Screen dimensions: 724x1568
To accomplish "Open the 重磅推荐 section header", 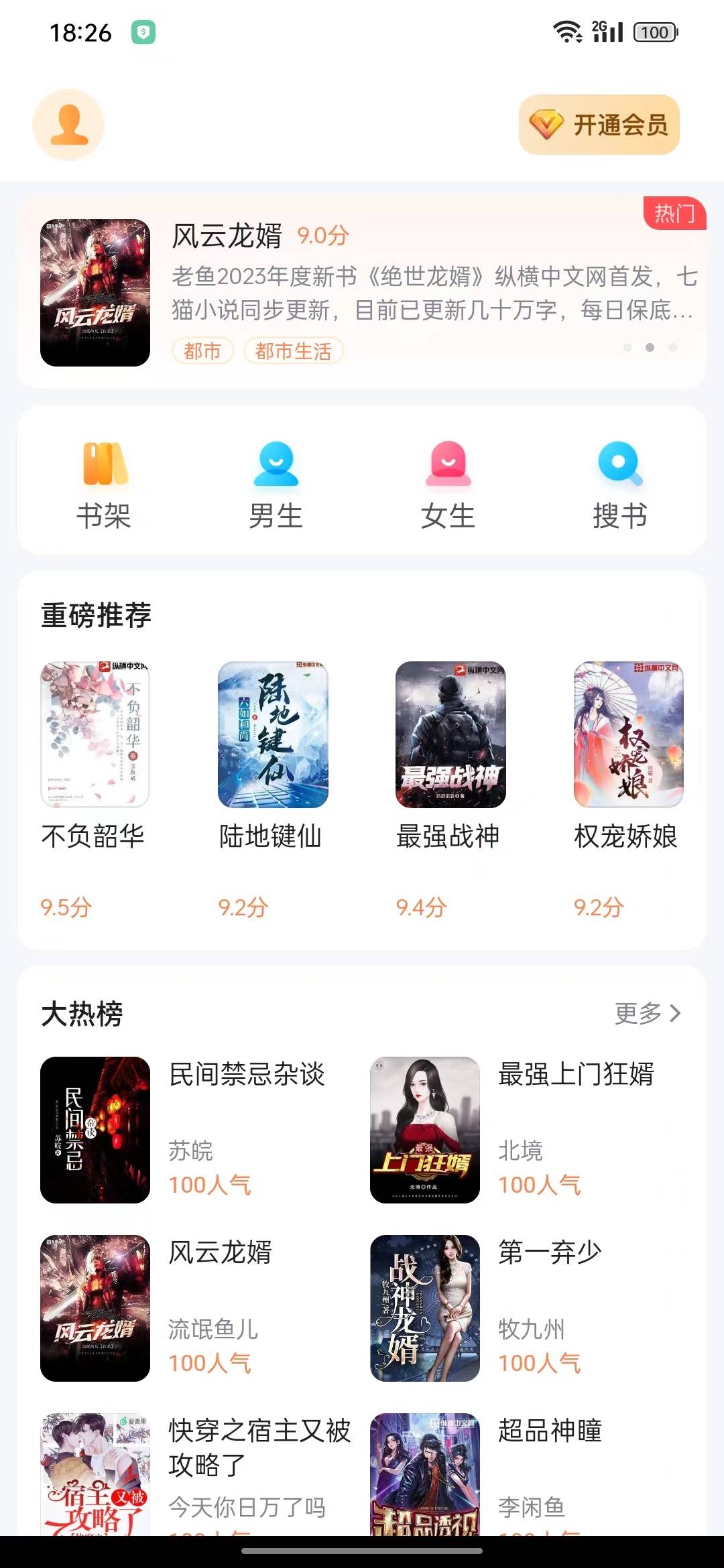I will (x=95, y=614).
